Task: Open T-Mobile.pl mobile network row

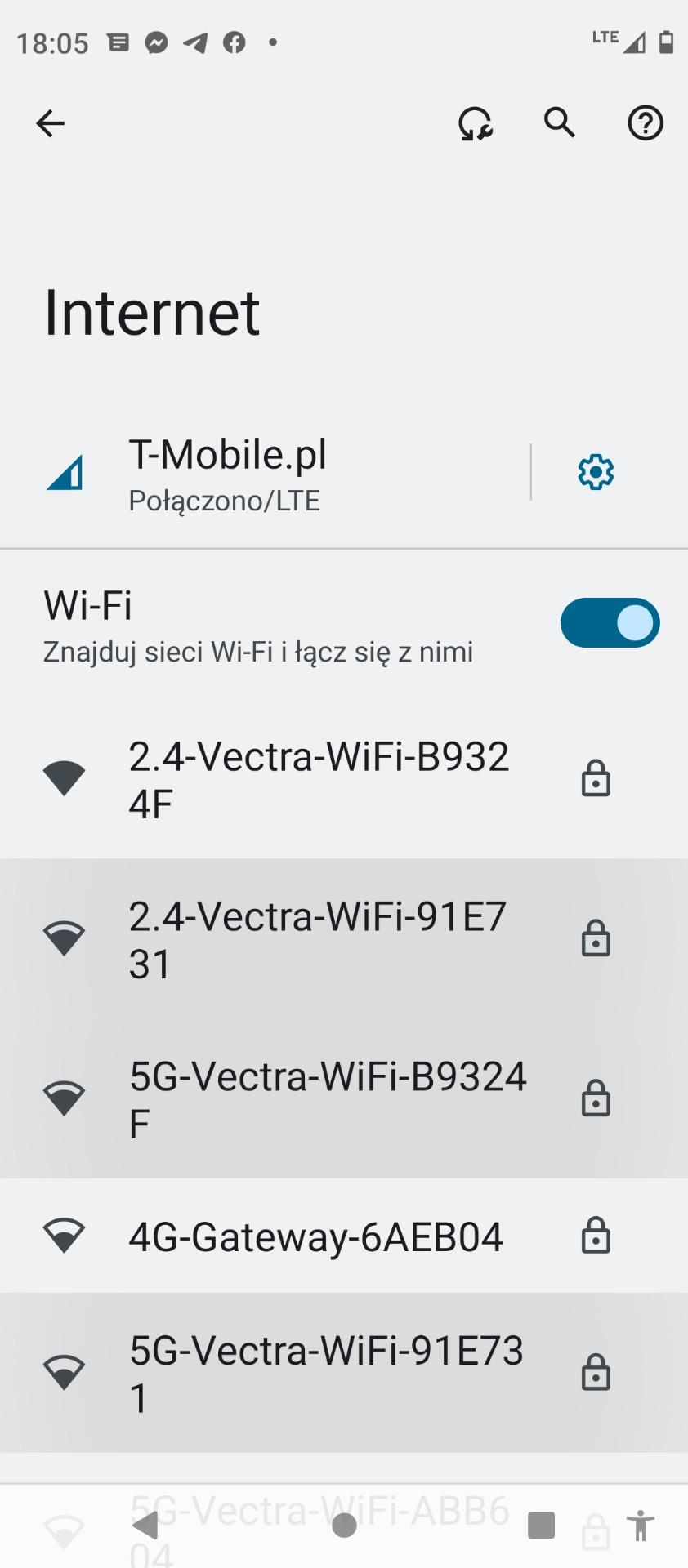Action: point(264,473)
